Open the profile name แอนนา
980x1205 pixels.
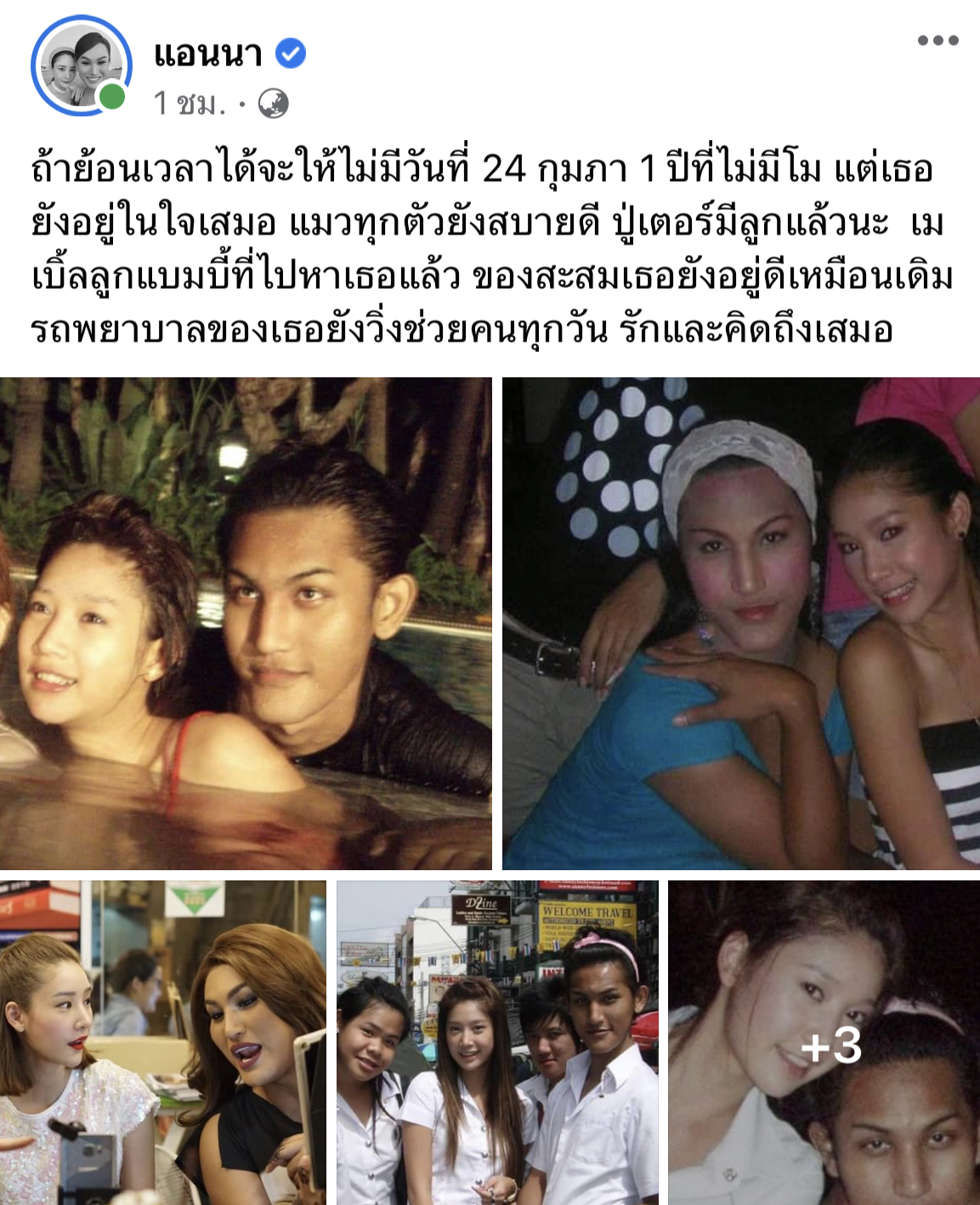pyautogui.click(x=208, y=54)
